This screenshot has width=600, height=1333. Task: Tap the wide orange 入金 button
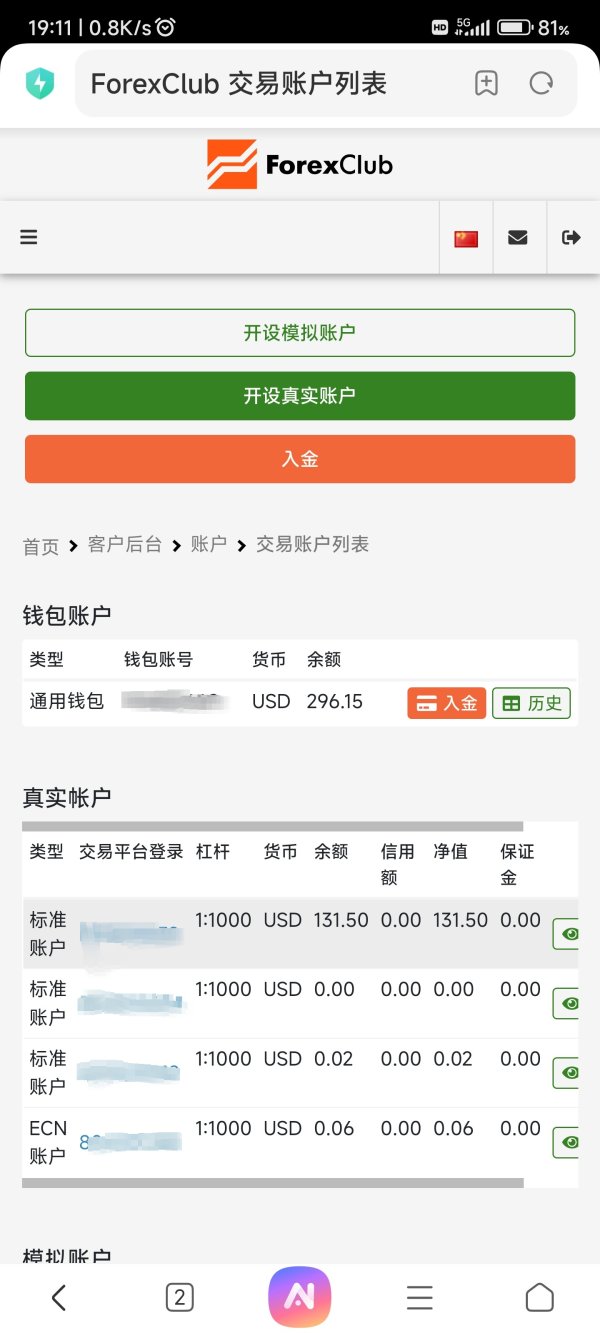(x=300, y=459)
